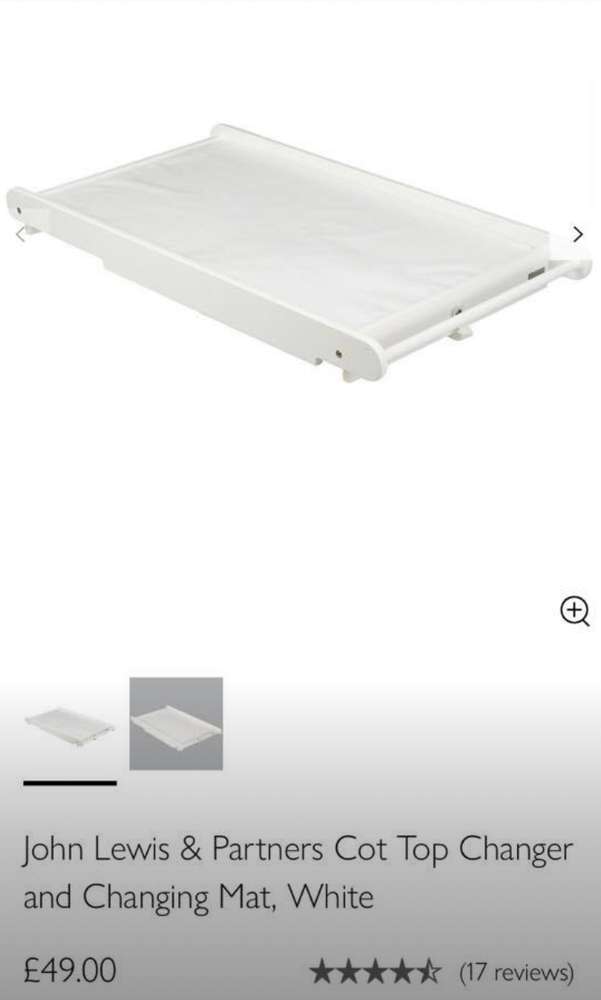The image size is (601, 1000).
Task: Tap the magnifier zoom icon
Action: (x=574, y=611)
